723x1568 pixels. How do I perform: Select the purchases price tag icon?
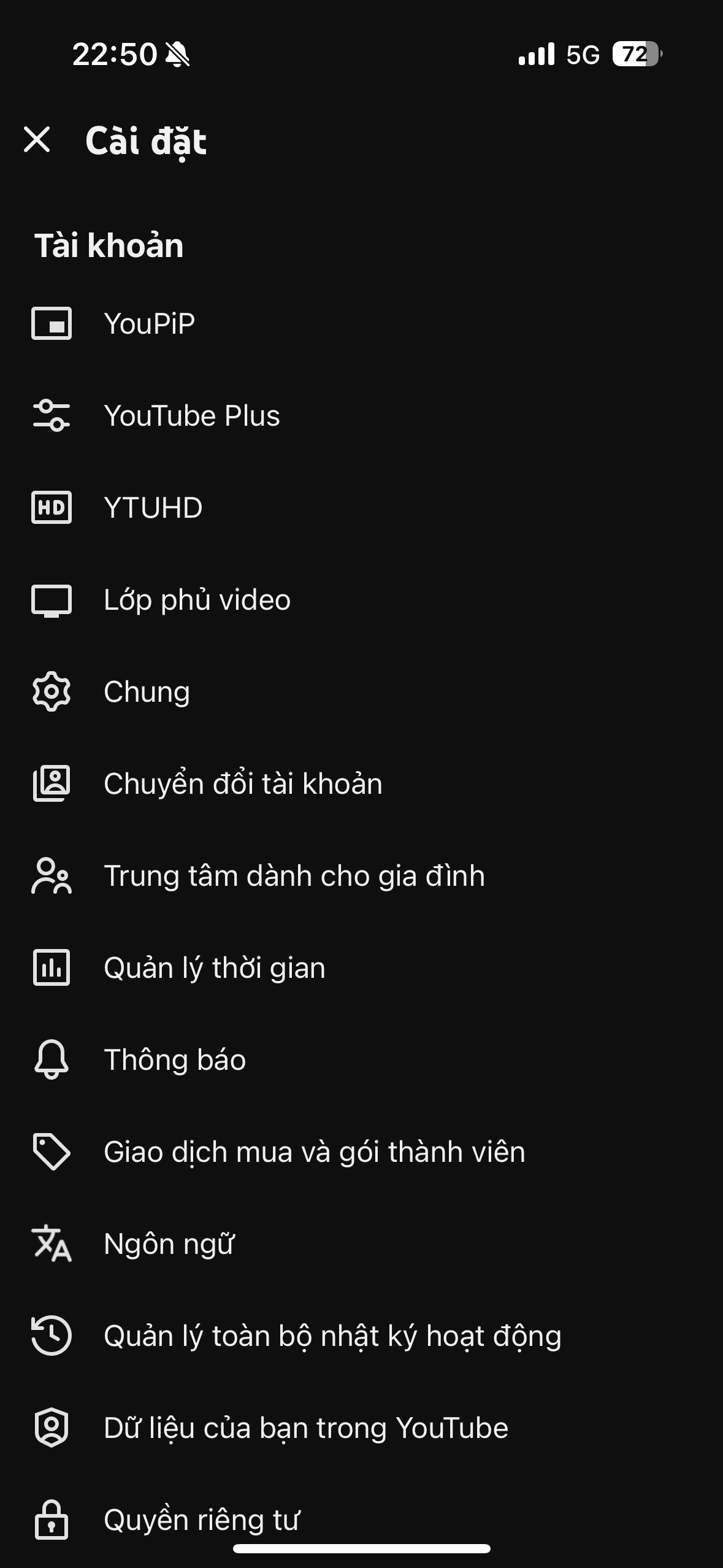[52, 1152]
